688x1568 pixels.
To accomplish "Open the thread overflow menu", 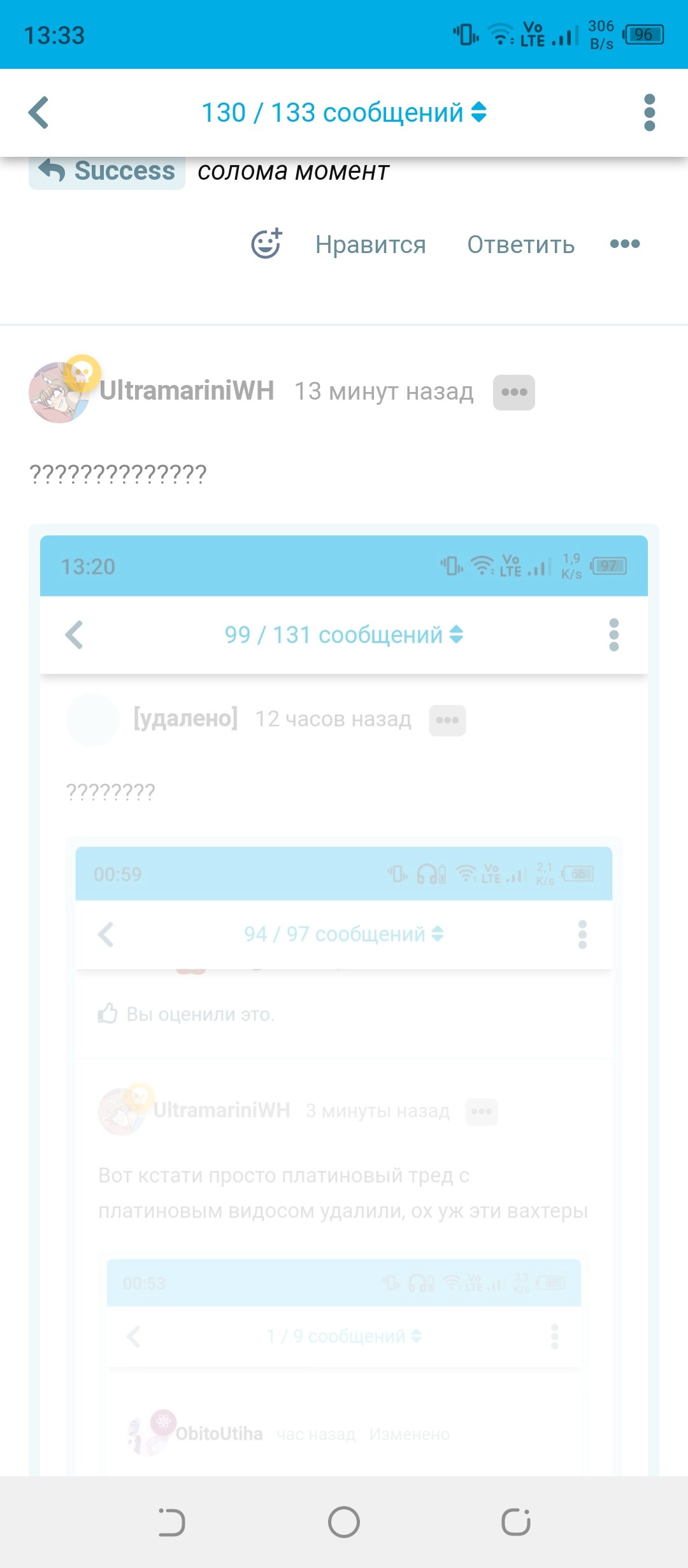I will pos(649,113).
